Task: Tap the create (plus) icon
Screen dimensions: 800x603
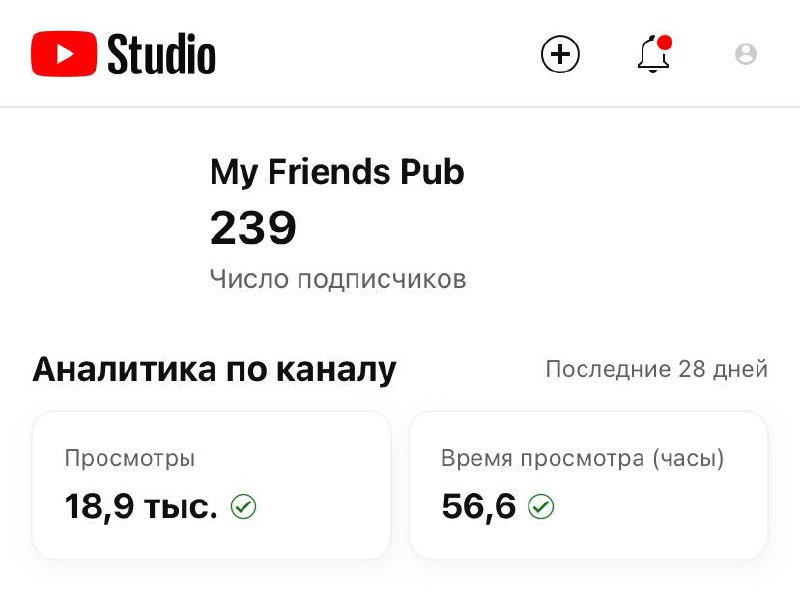Action: [x=560, y=54]
